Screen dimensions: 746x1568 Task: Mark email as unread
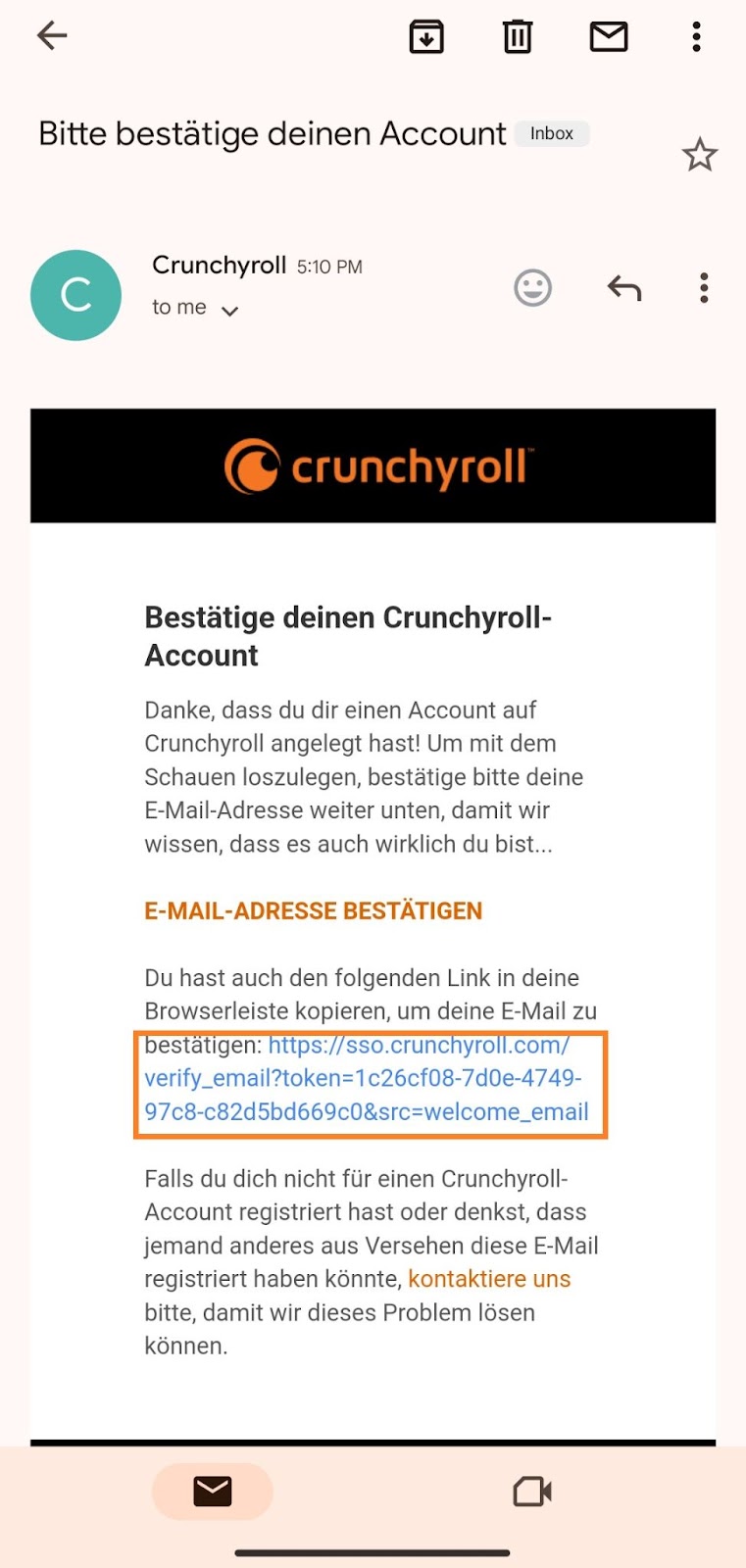click(608, 37)
